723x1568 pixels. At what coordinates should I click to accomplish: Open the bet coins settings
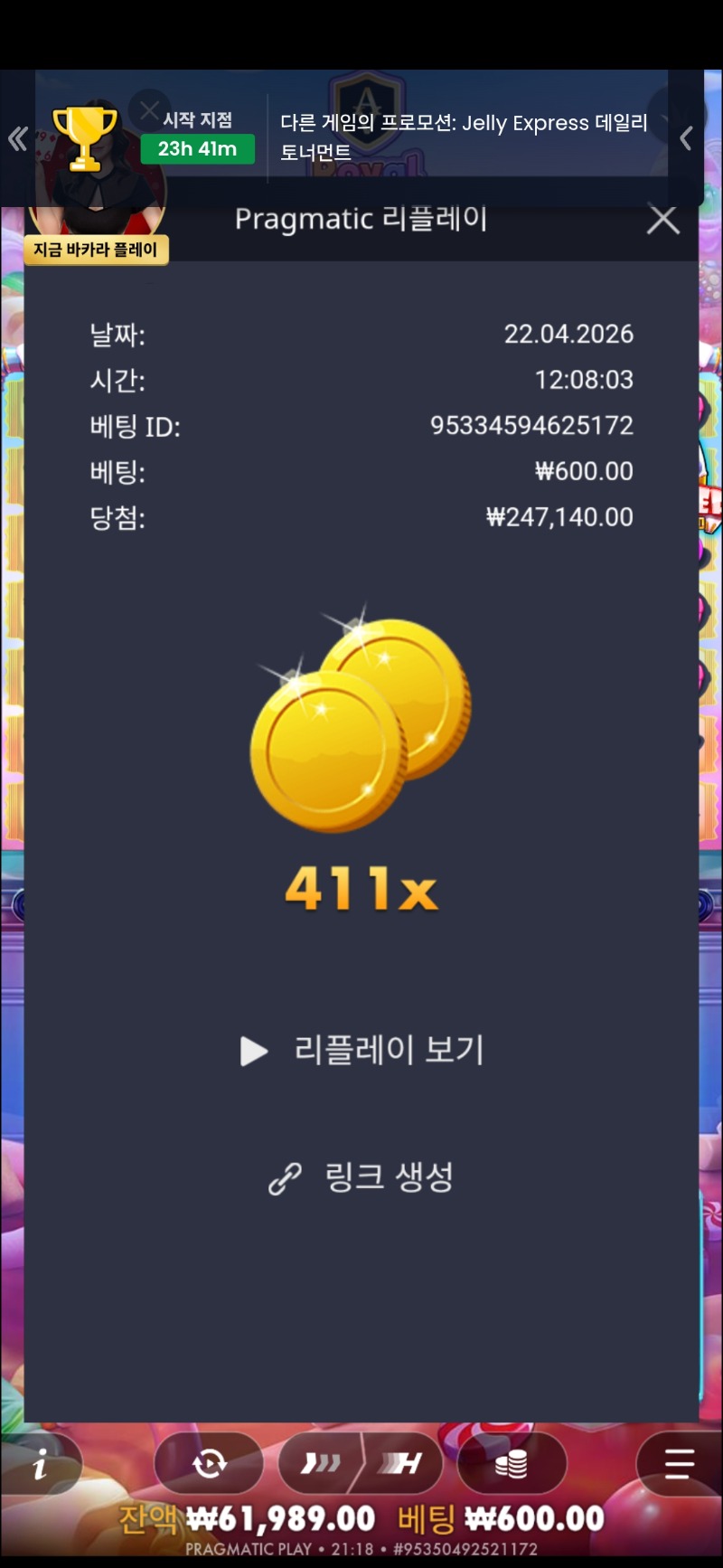(512, 1463)
